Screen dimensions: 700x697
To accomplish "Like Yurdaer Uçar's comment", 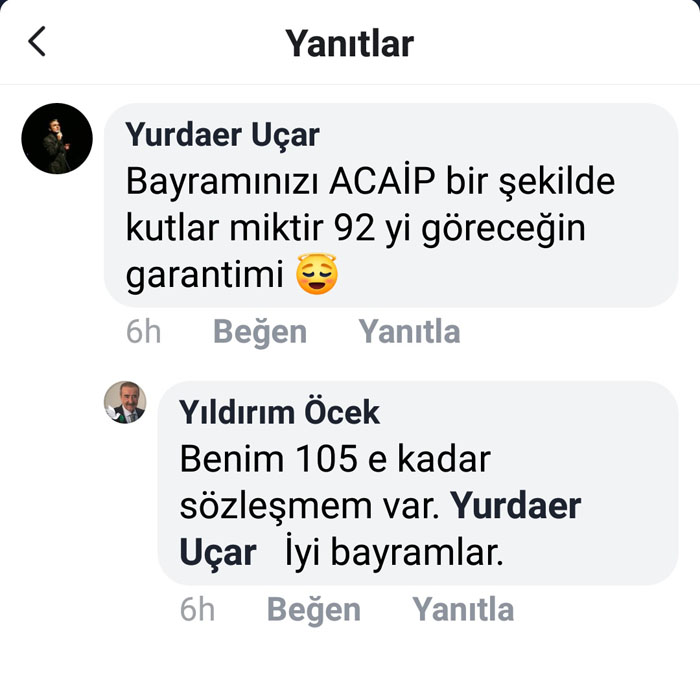I will 260,332.
